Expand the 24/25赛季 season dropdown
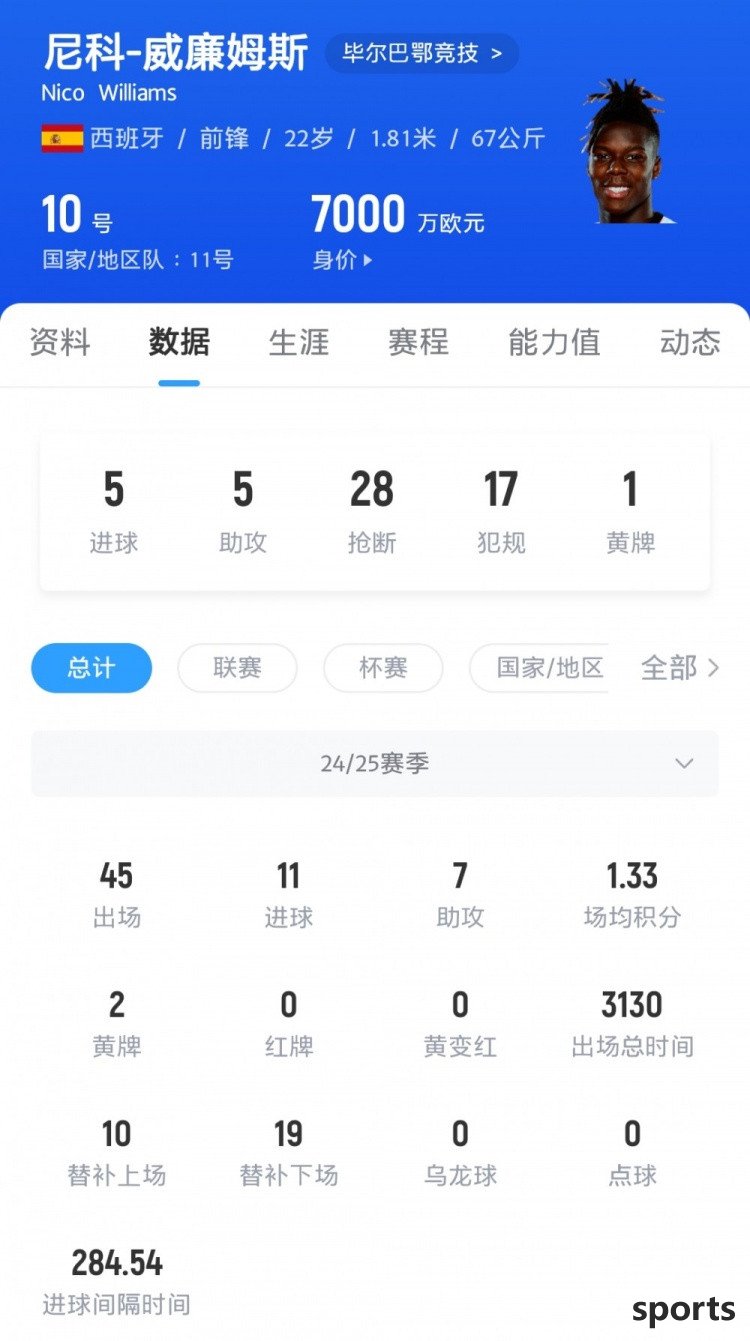 pyautogui.click(x=375, y=764)
